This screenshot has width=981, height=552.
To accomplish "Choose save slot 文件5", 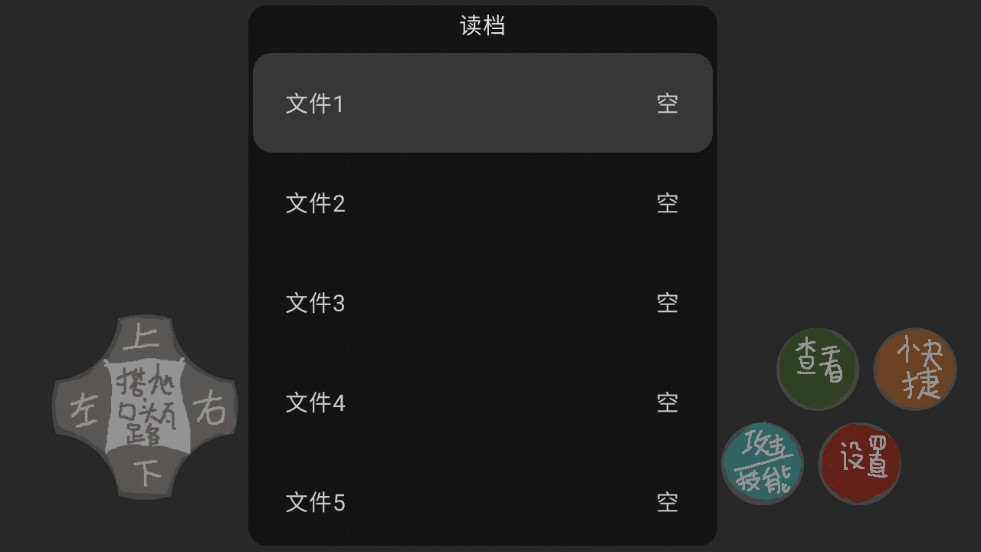I will 482,502.
